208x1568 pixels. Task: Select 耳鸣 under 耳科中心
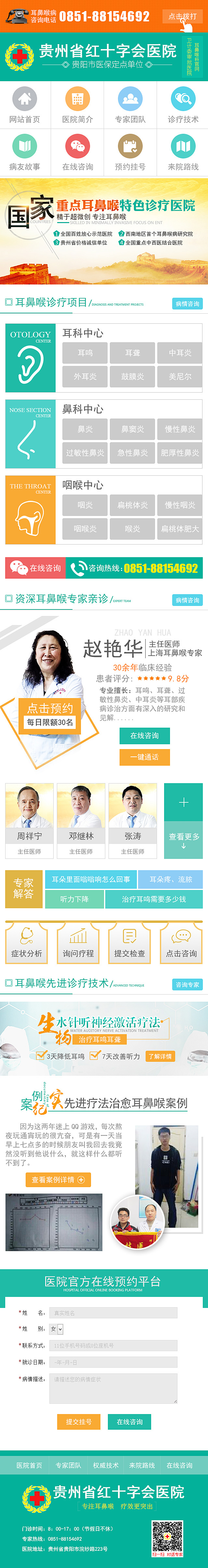pyautogui.click(x=85, y=352)
